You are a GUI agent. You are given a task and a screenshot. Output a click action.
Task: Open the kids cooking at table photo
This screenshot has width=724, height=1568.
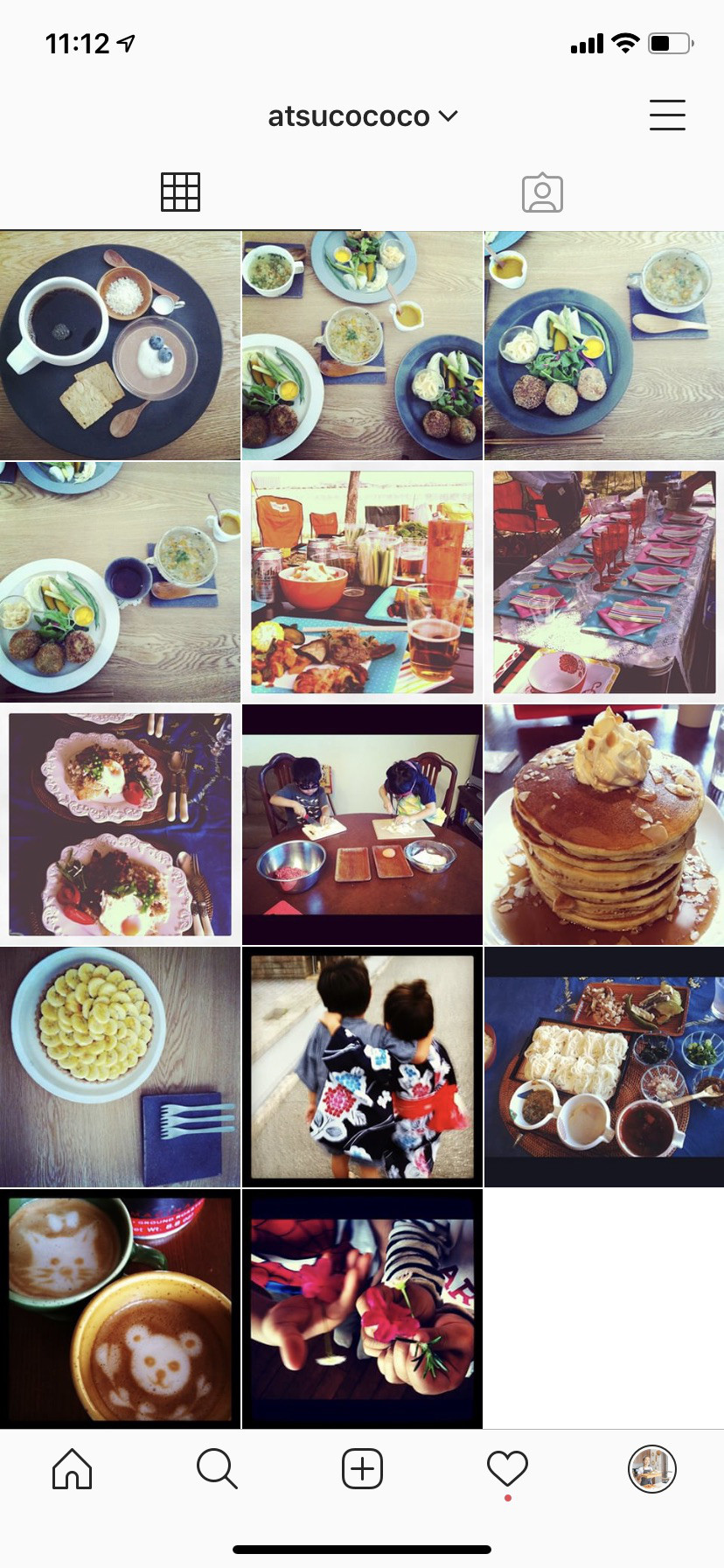[362, 824]
